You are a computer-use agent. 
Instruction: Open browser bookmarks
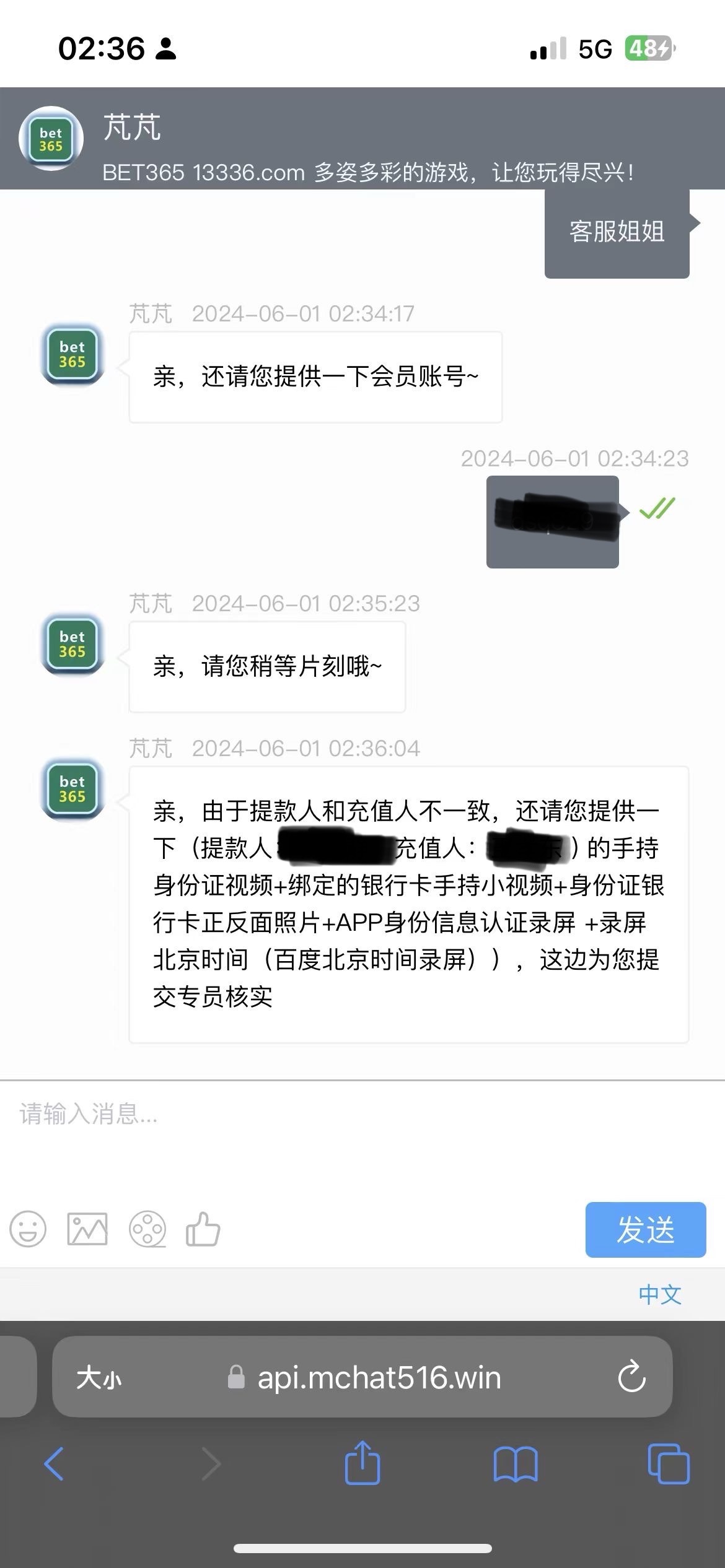[515, 1464]
